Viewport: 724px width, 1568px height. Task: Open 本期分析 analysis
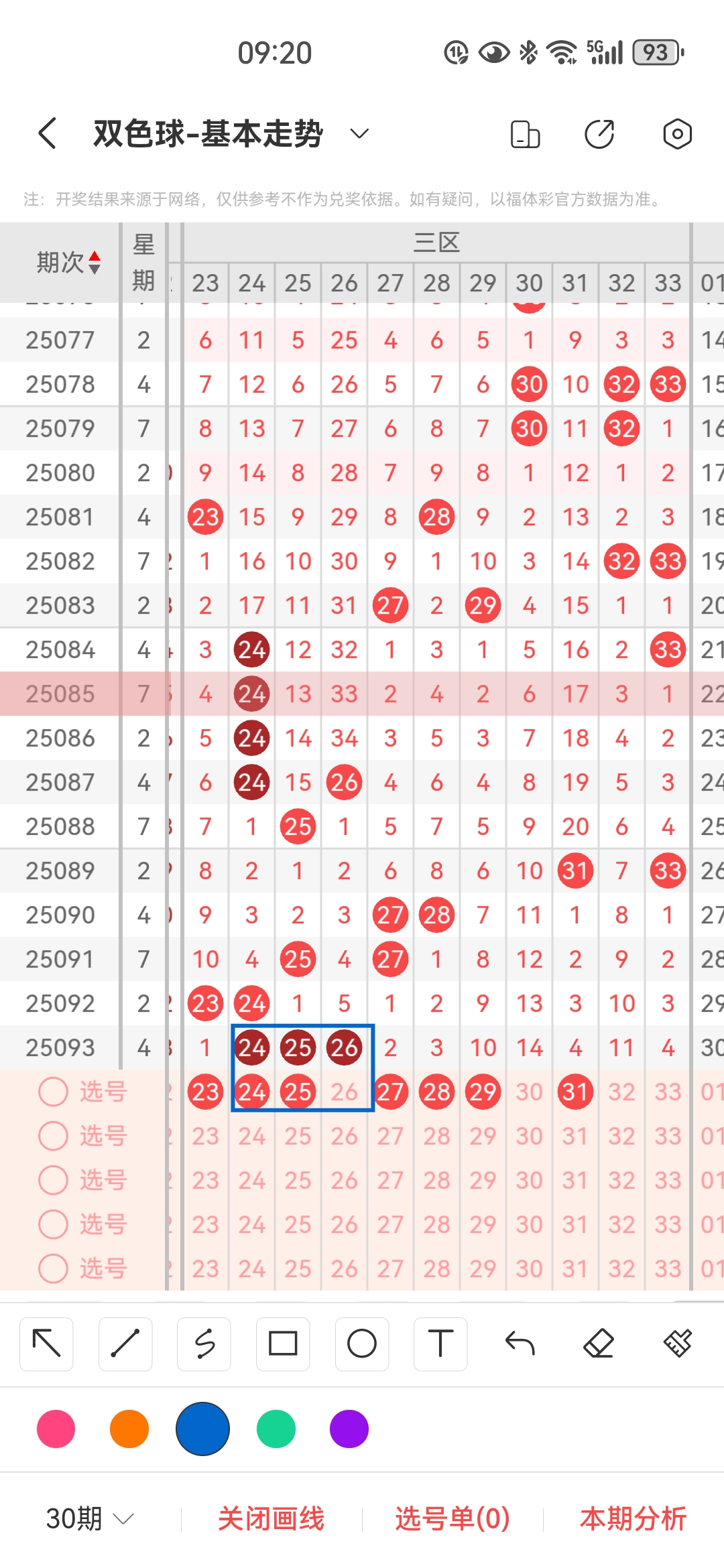coord(633,1518)
